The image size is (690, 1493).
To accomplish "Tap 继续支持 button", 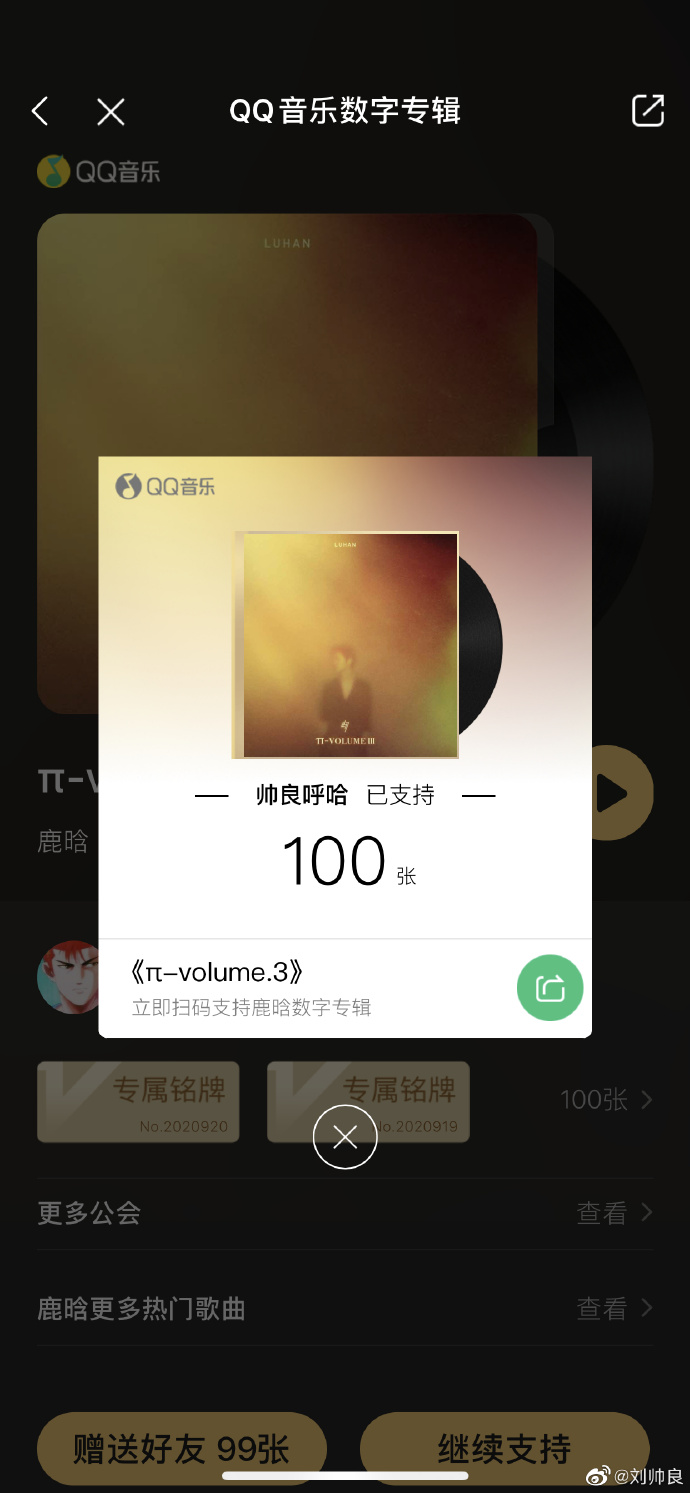I will click(x=505, y=1448).
